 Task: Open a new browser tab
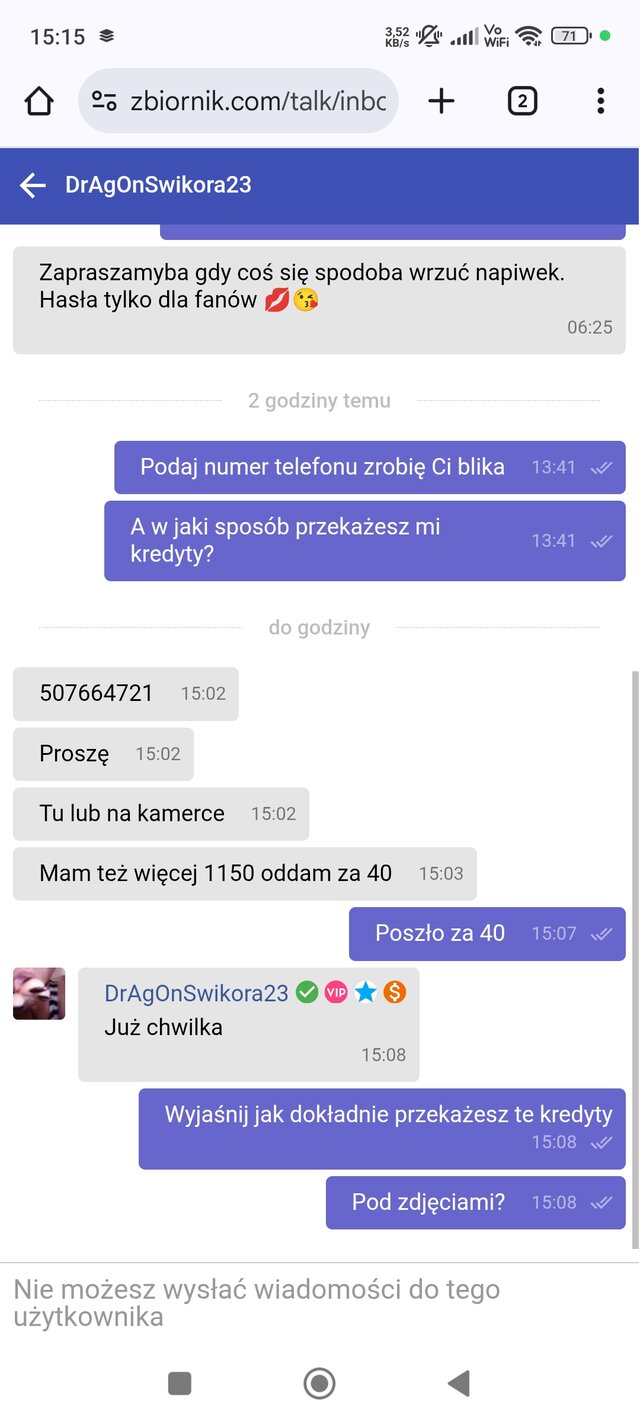pos(441,101)
